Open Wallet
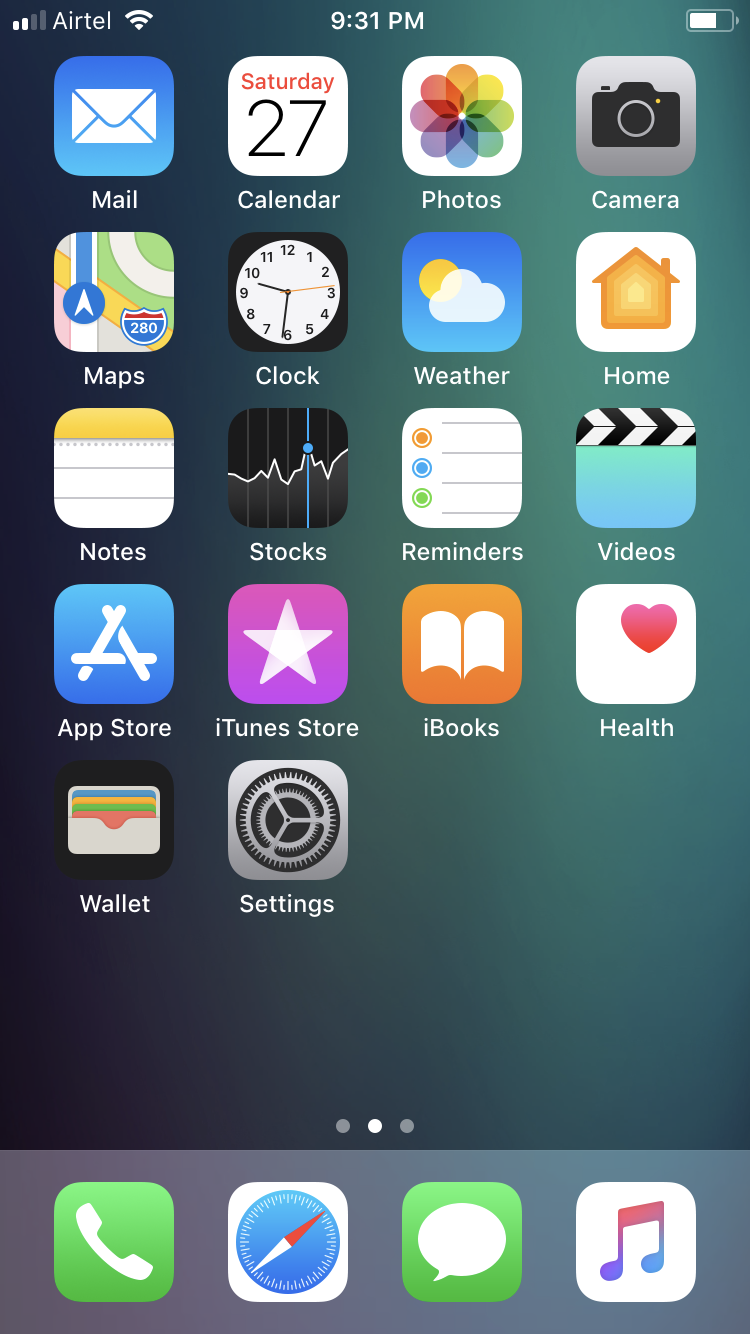The width and height of the screenshot is (750, 1334). (114, 820)
